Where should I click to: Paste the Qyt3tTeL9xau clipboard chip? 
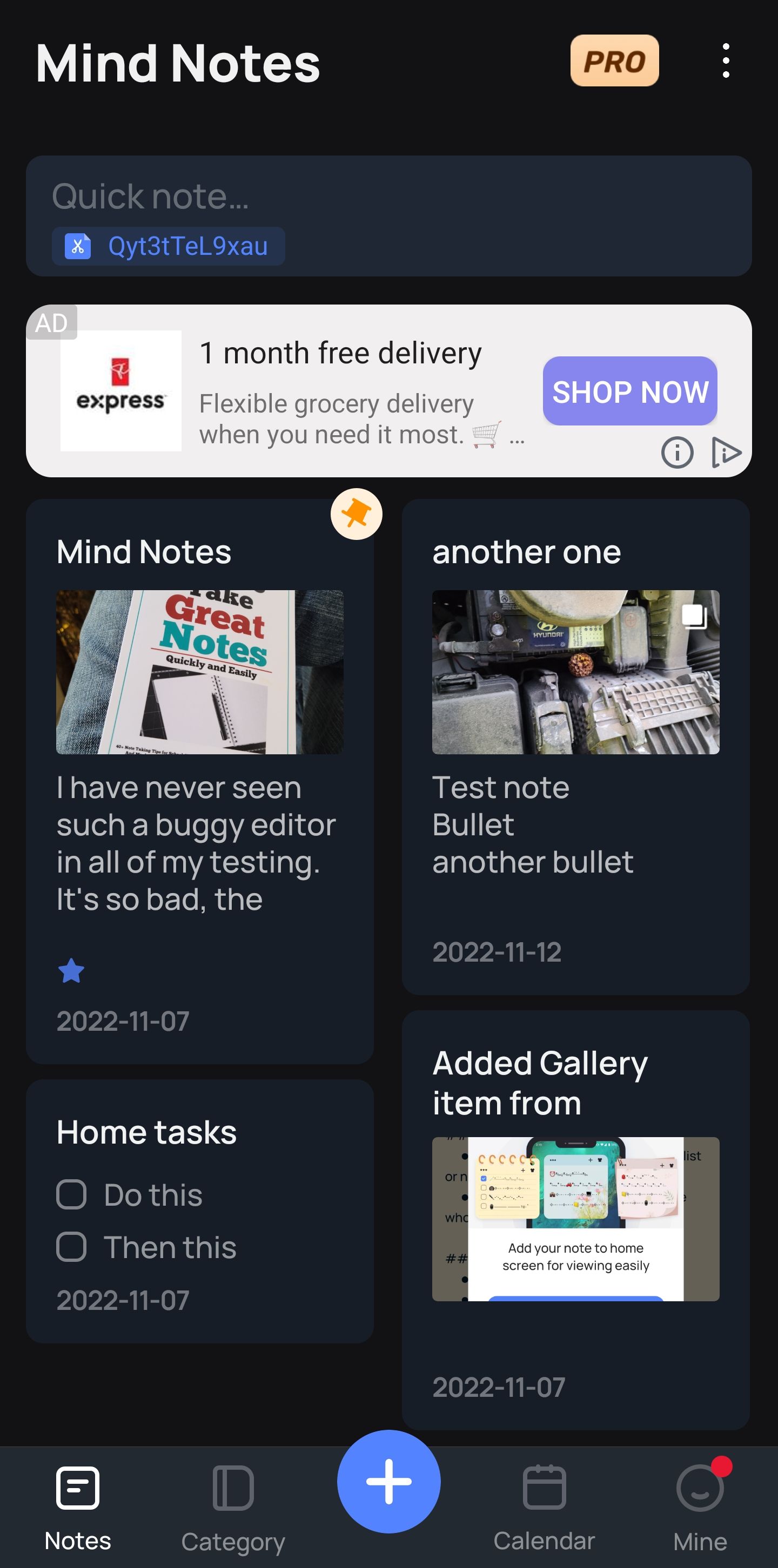coord(169,247)
